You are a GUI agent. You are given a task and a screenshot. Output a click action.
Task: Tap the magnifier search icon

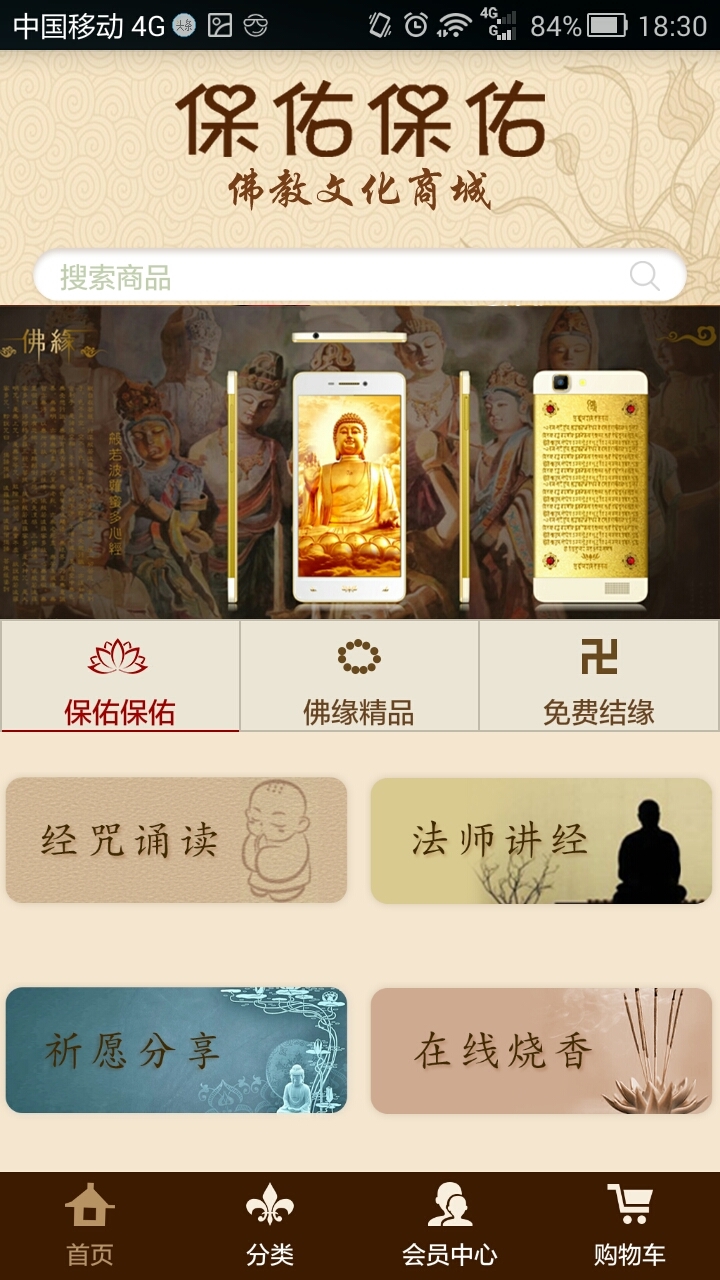tap(644, 277)
